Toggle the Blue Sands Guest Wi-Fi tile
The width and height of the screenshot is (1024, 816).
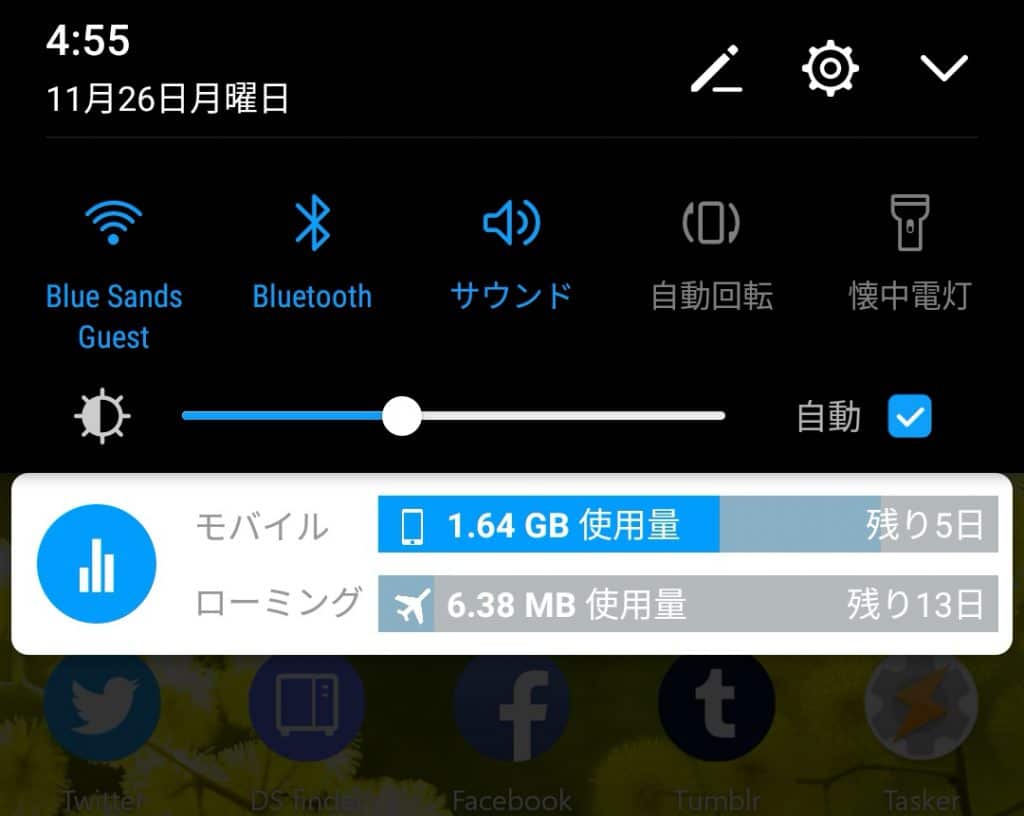tap(113, 223)
